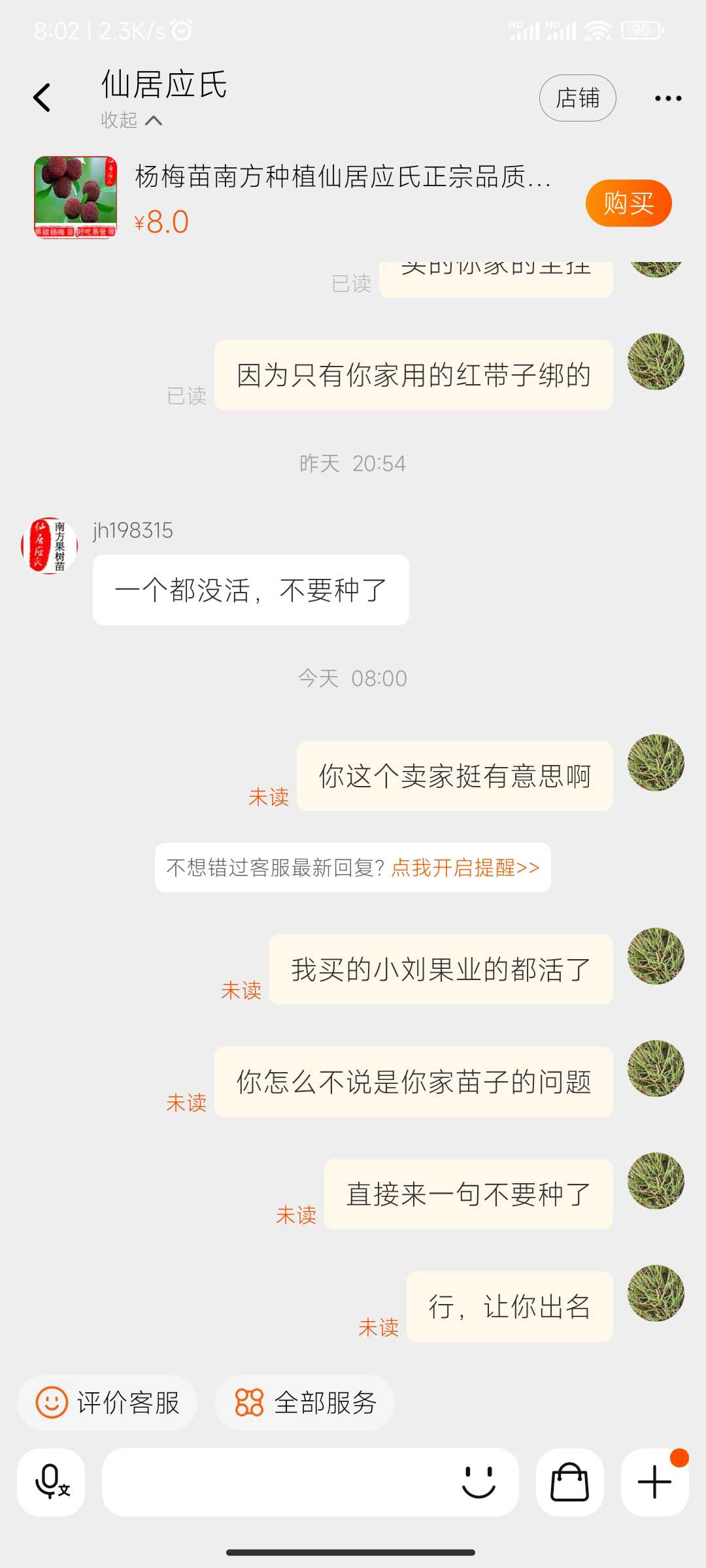Tap the orange 购买 button
This screenshot has height=1568, width=706.
click(x=628, y=203)
